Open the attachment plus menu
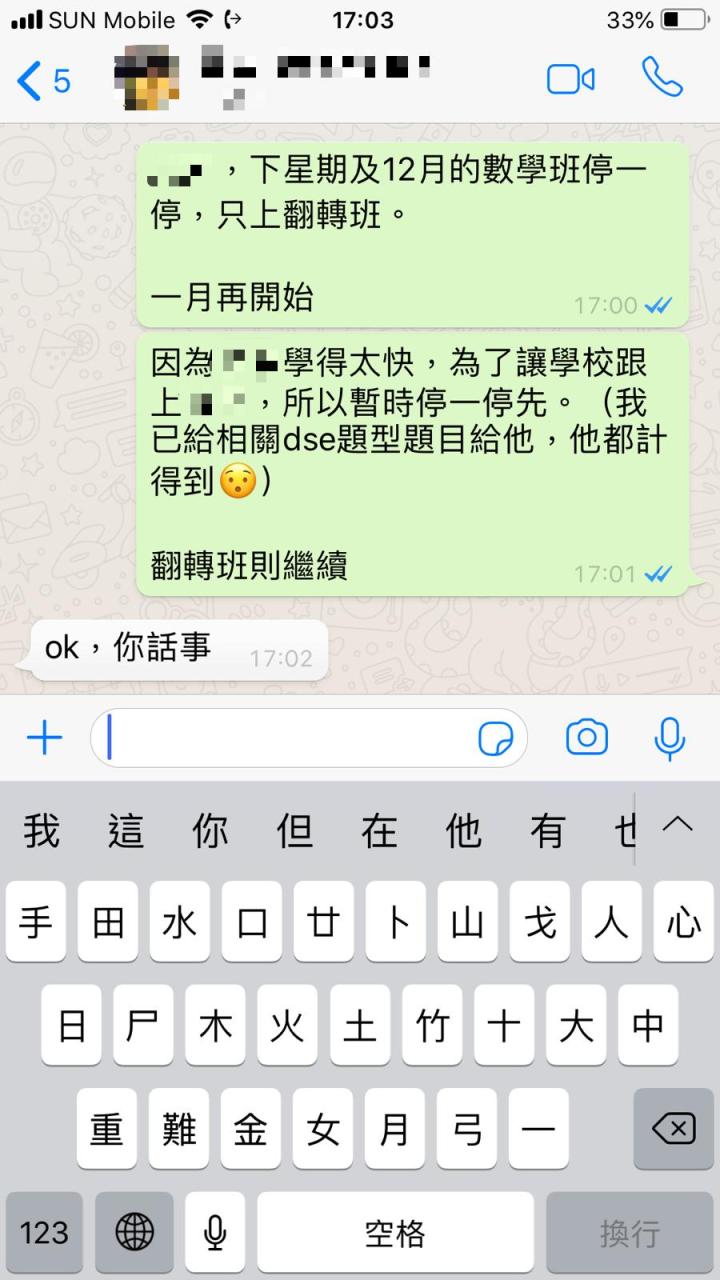This screenshot has height=1280, width=720. pyautogui.click(x=44, y=739)
